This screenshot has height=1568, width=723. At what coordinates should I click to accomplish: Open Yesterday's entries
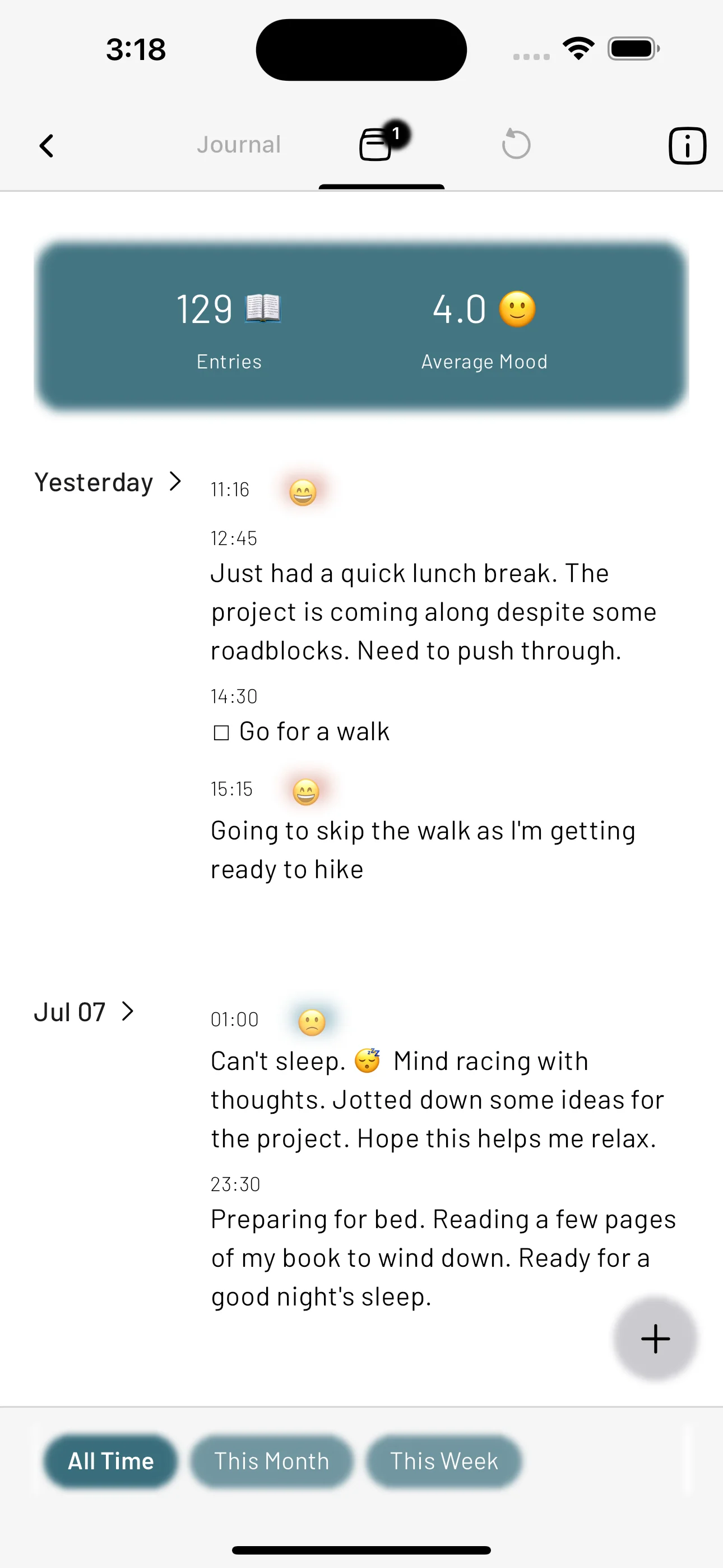[108, 482]
